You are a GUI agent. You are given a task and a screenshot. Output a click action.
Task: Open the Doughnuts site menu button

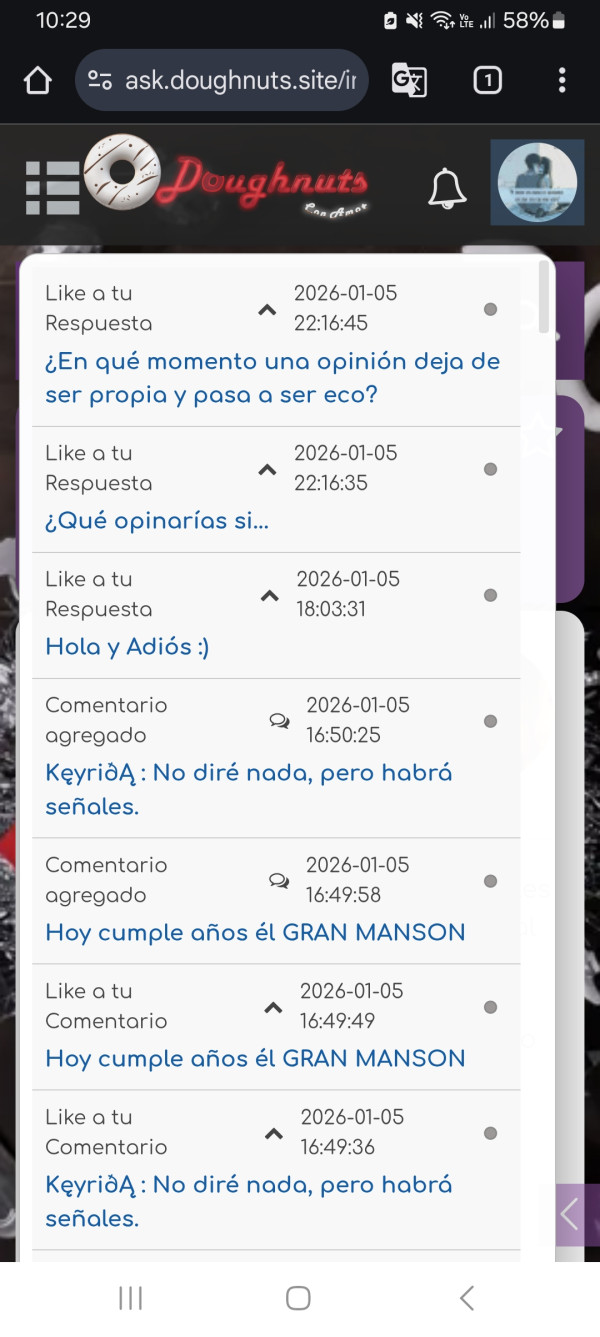coord(52,187)
